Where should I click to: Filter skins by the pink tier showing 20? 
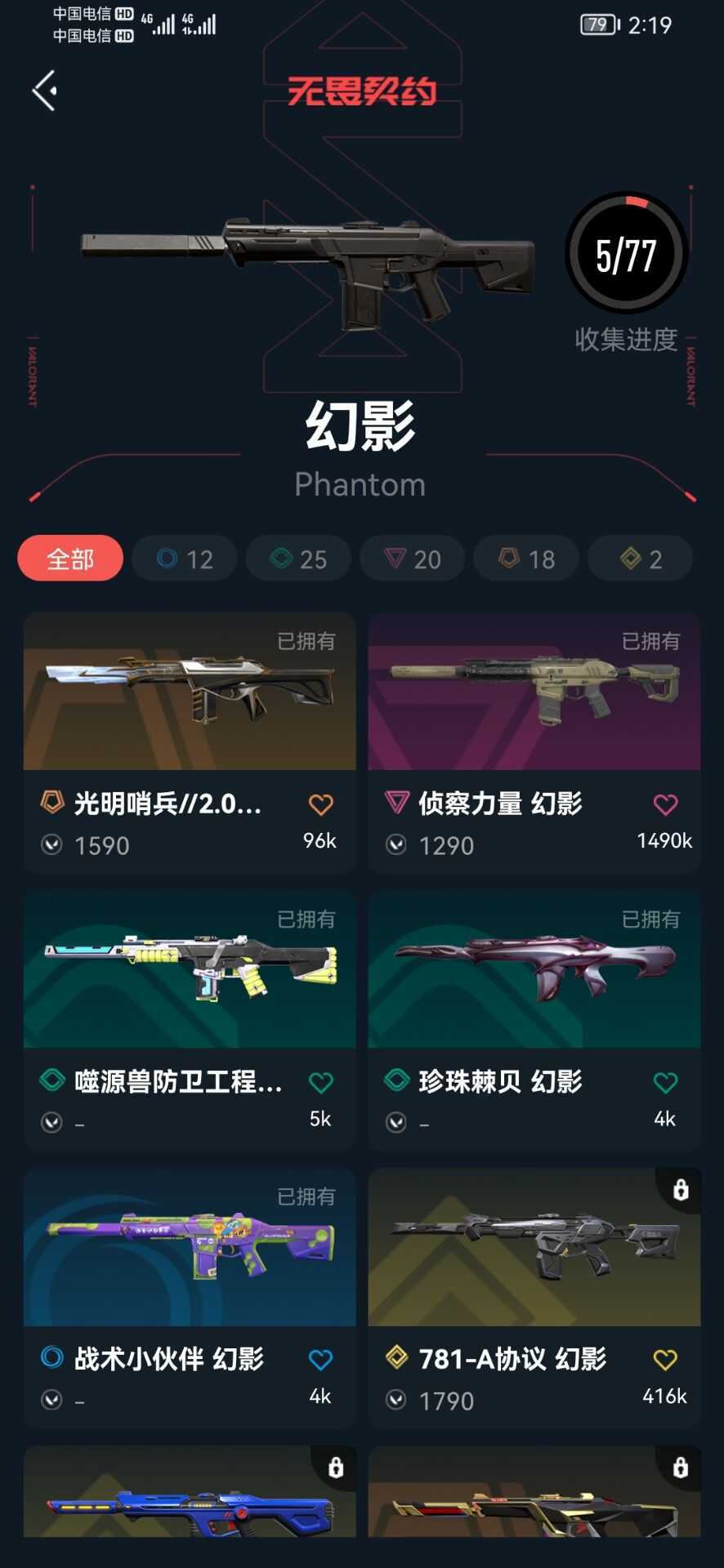tap(413, 559)
